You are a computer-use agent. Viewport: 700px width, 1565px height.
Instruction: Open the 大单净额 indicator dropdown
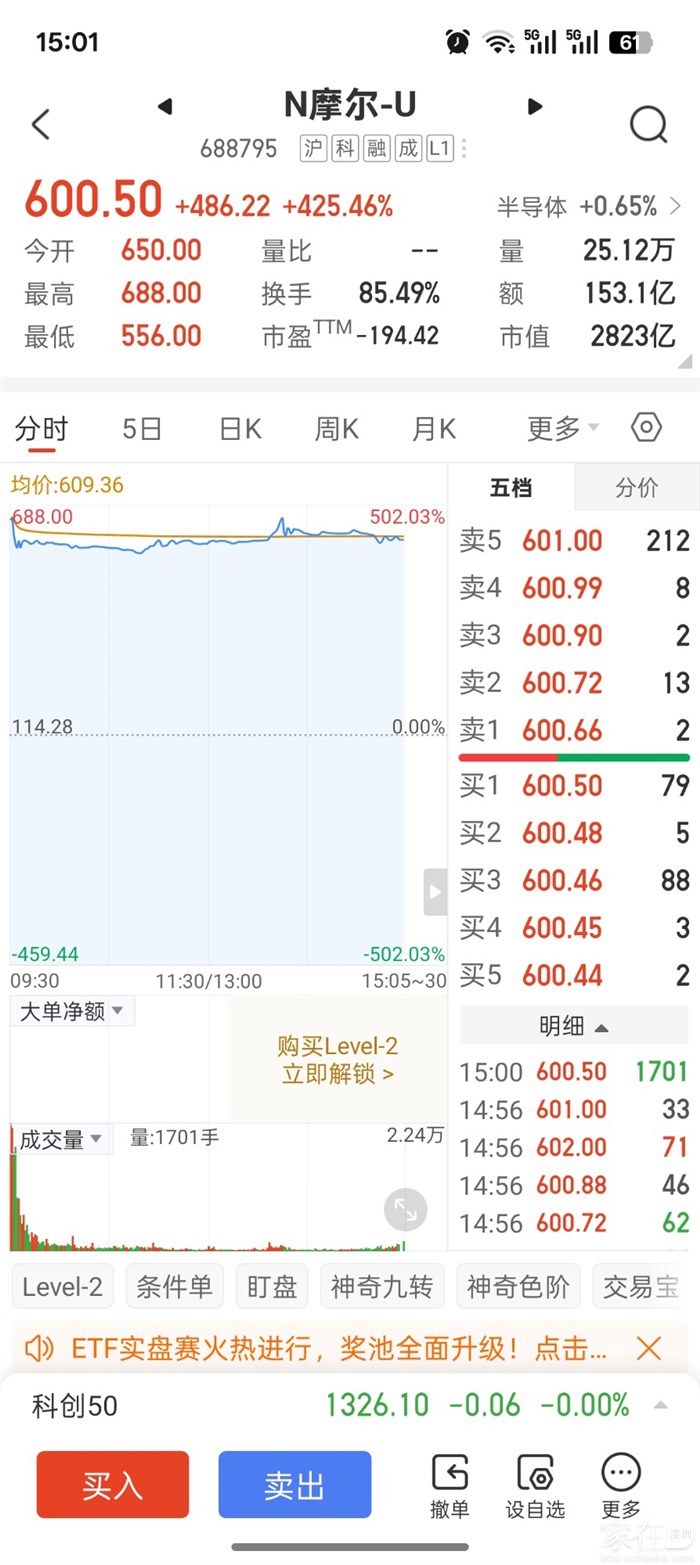[72, 1012]
